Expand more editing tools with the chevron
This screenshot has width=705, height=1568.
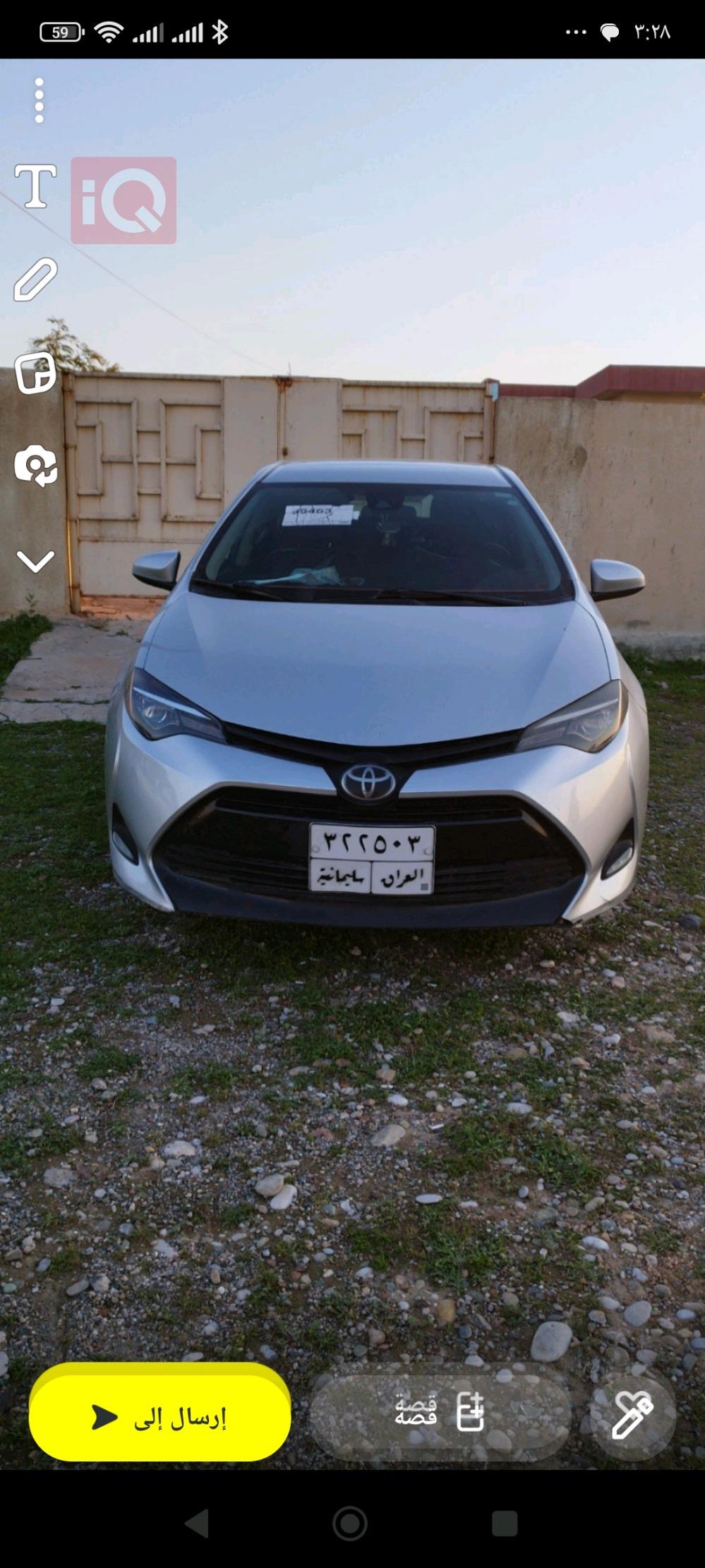(x=35, y=562)
